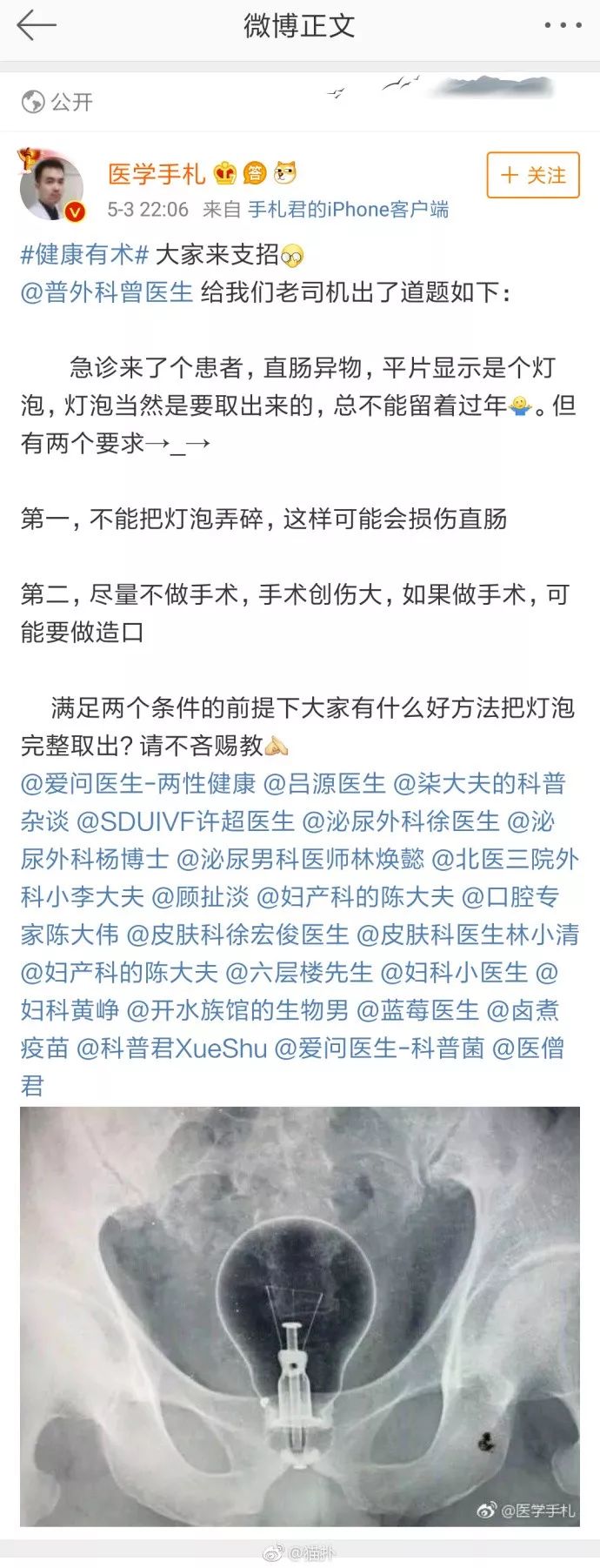
Task: Visit the @普外科曾医生 profile mention
Action: [x=106, y=292]
